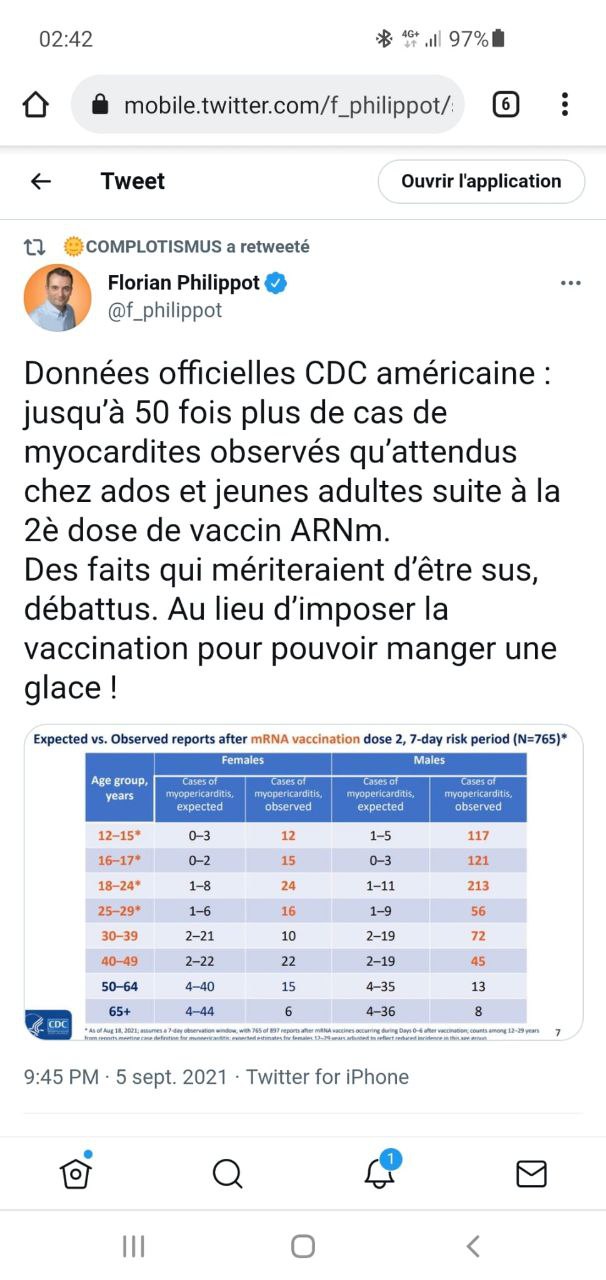Go to the browser home page
This screenshot has height=1280, width=606.
pos(36,104)
